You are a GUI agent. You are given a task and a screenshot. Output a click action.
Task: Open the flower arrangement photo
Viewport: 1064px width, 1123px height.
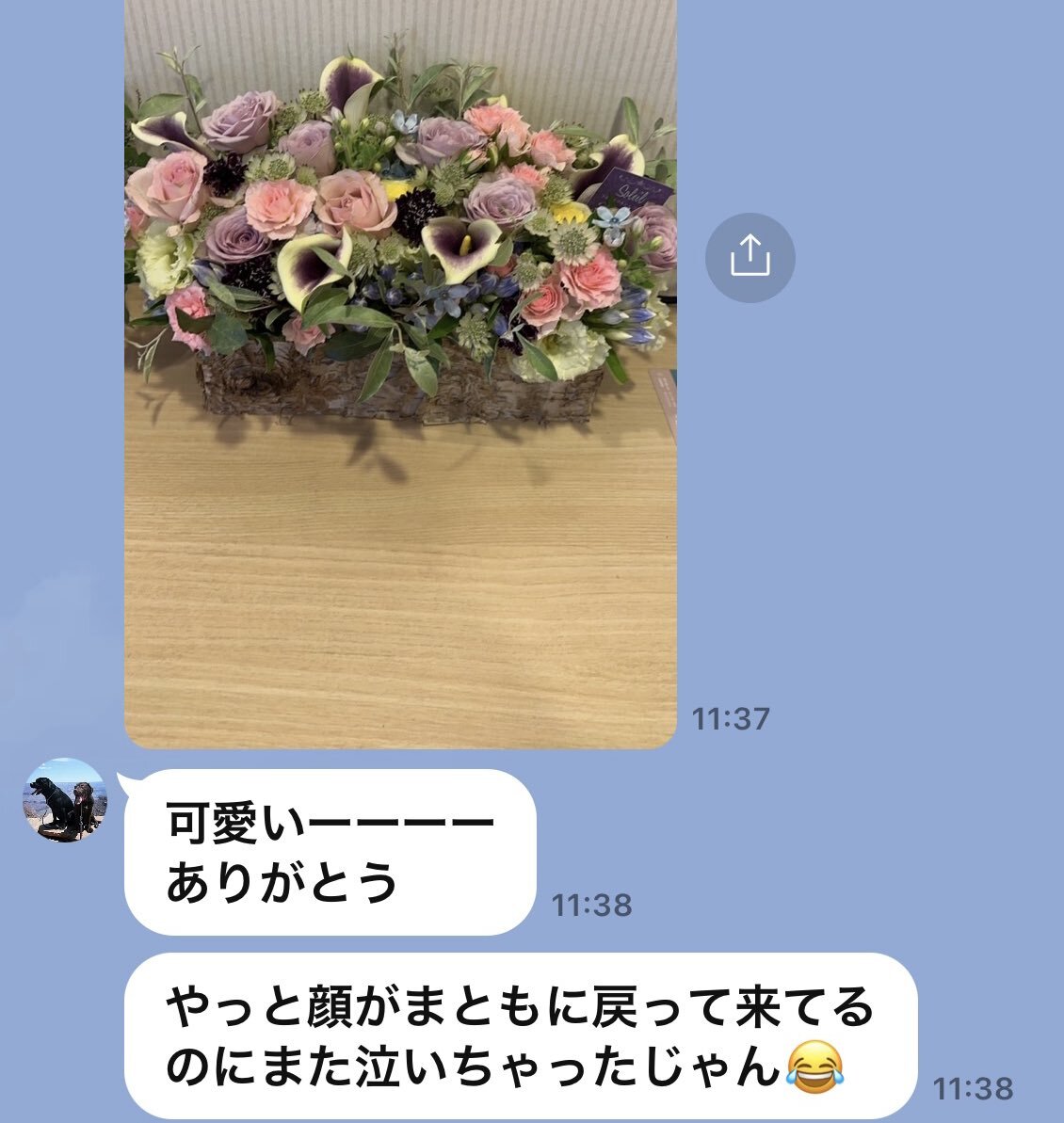pyautogui.click(x=400, y=377)
